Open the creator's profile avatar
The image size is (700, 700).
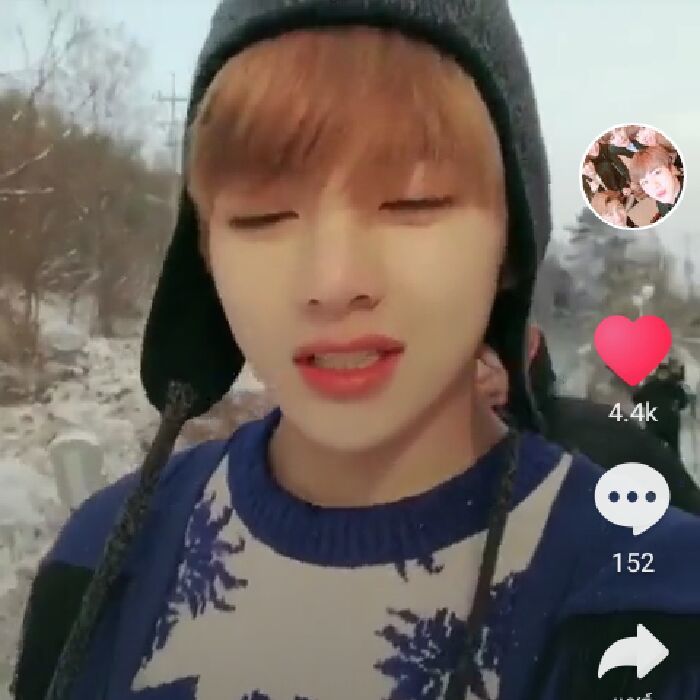point(632,177)
